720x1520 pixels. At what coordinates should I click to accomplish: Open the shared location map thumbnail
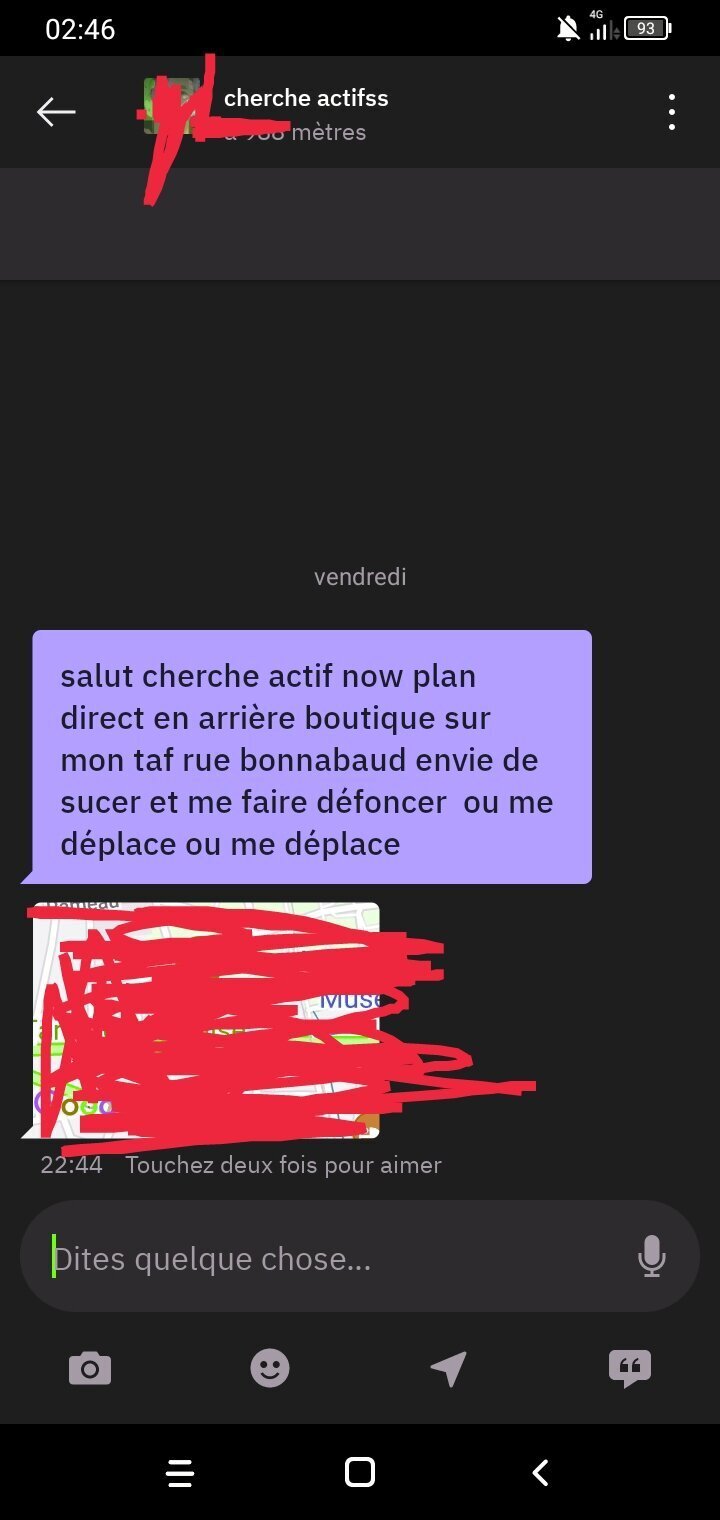point(206,1020)
